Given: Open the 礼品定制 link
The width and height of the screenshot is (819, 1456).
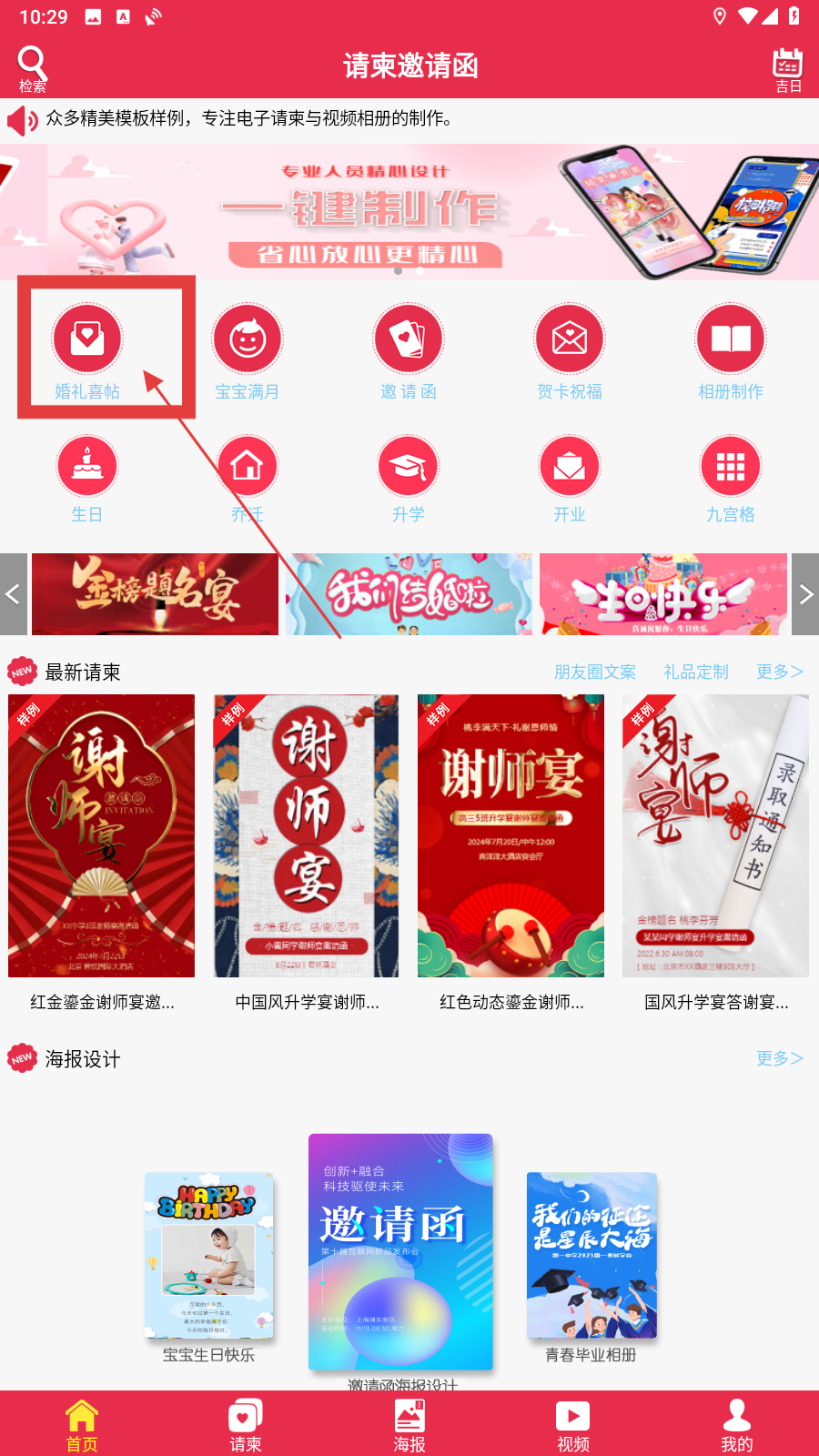Looking at the screenshot, I should (696, 672).
